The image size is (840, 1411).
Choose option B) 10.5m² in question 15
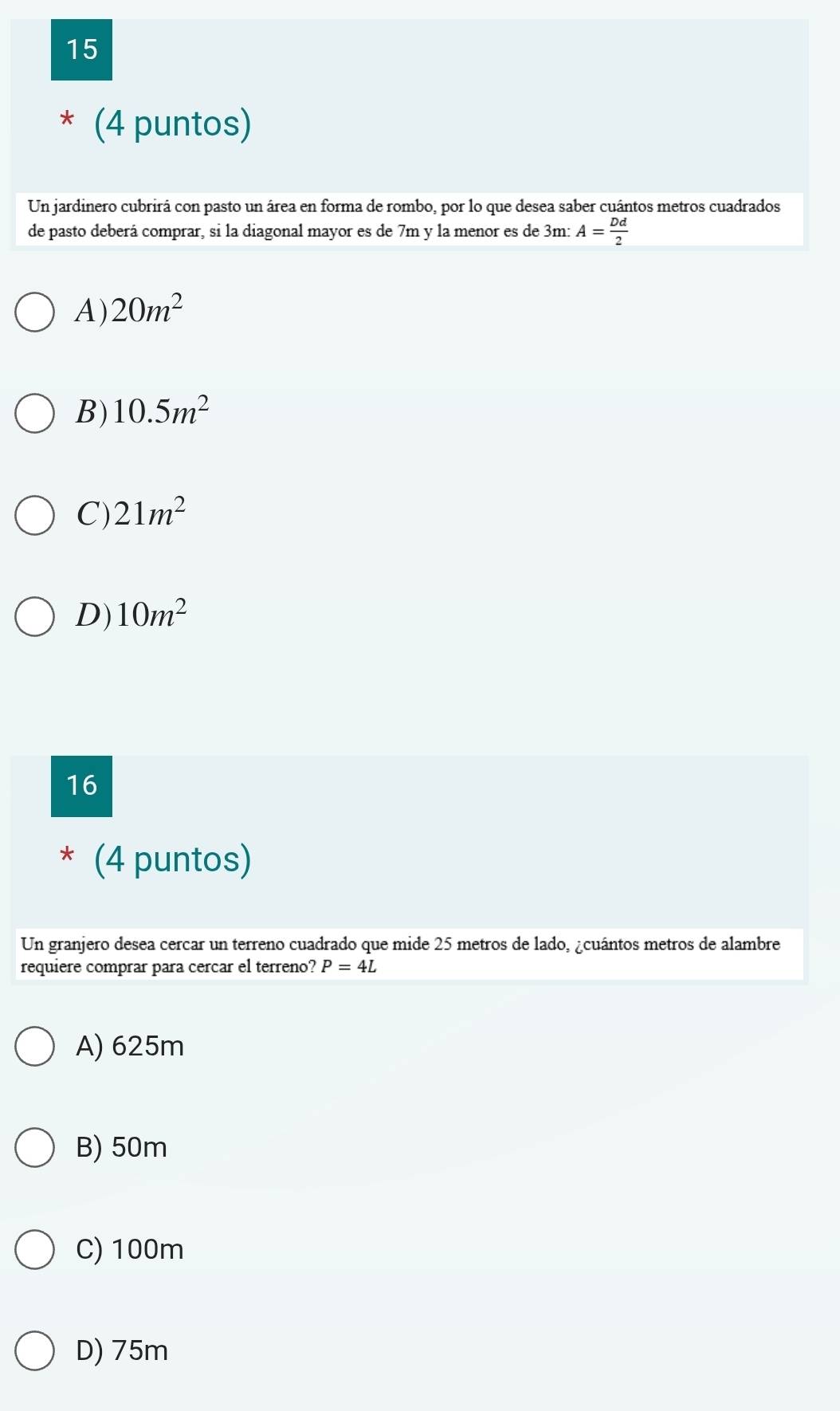point(35,413)
